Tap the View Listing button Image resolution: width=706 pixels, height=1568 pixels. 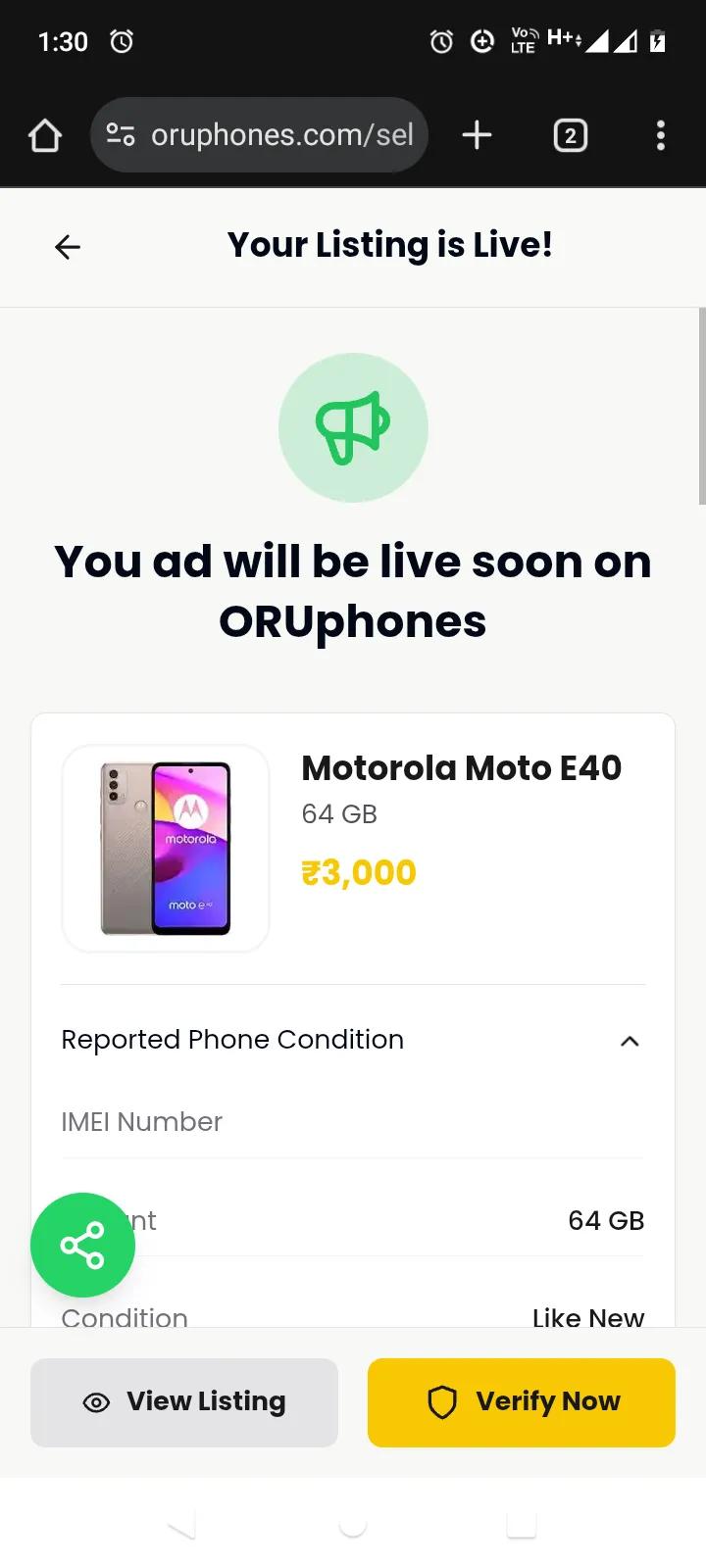click(x=183, y=1402)
